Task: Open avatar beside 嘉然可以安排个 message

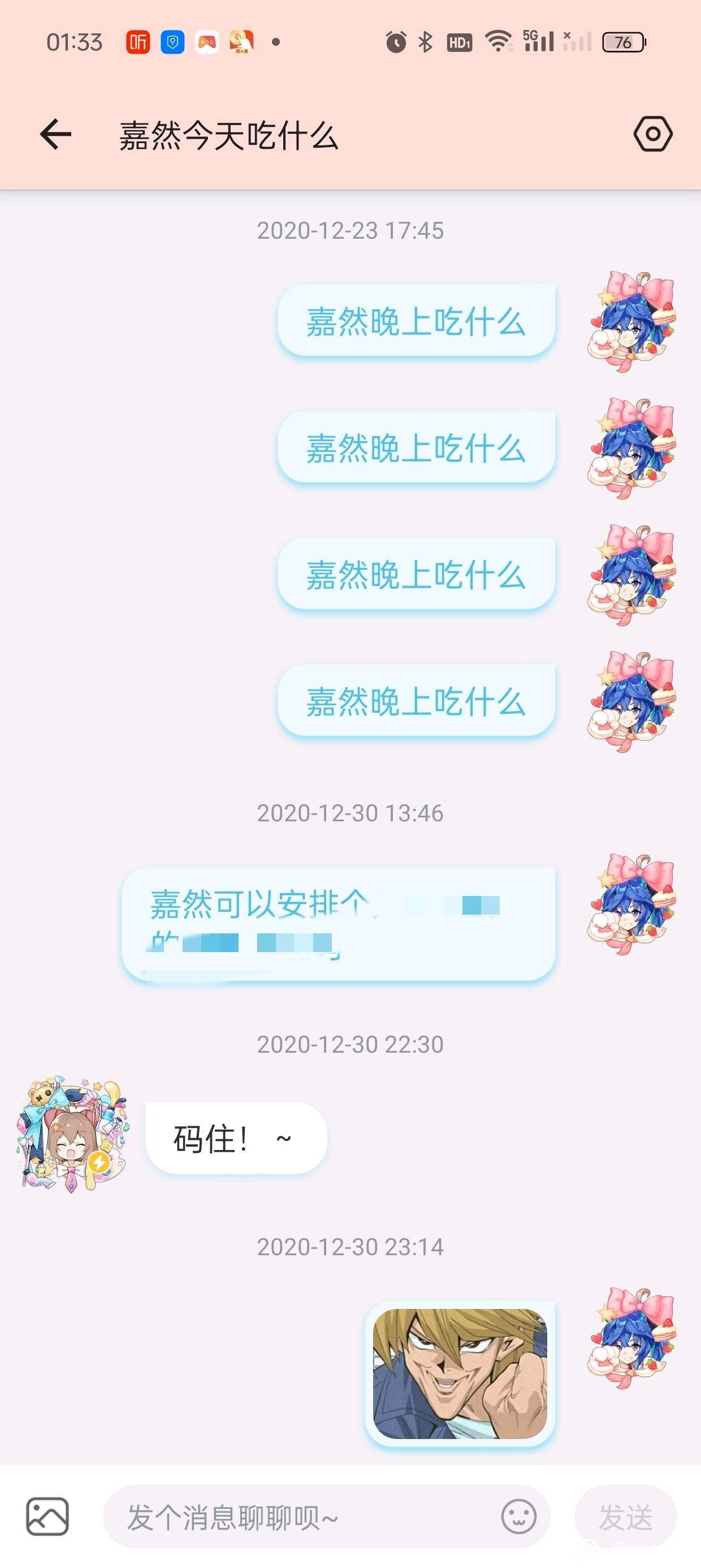Action: pos(631,904)
